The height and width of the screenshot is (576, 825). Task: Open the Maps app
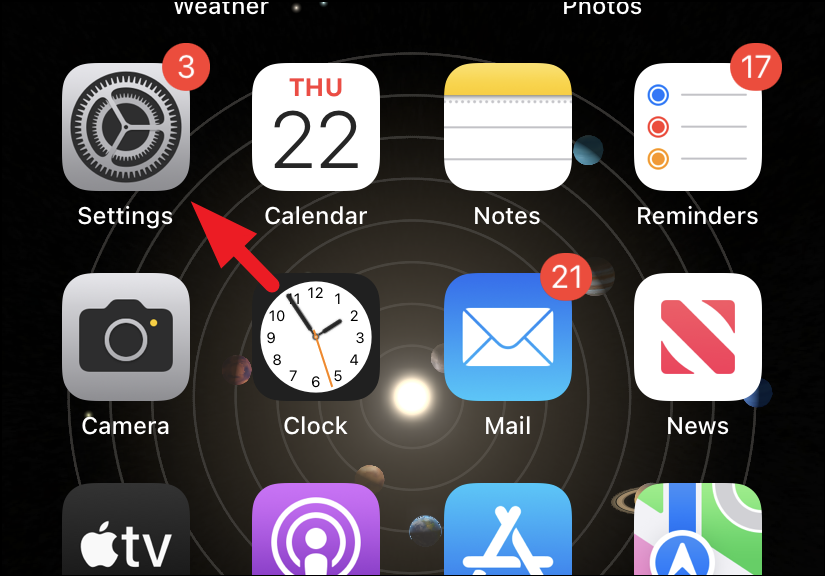(x=698, y=532)
